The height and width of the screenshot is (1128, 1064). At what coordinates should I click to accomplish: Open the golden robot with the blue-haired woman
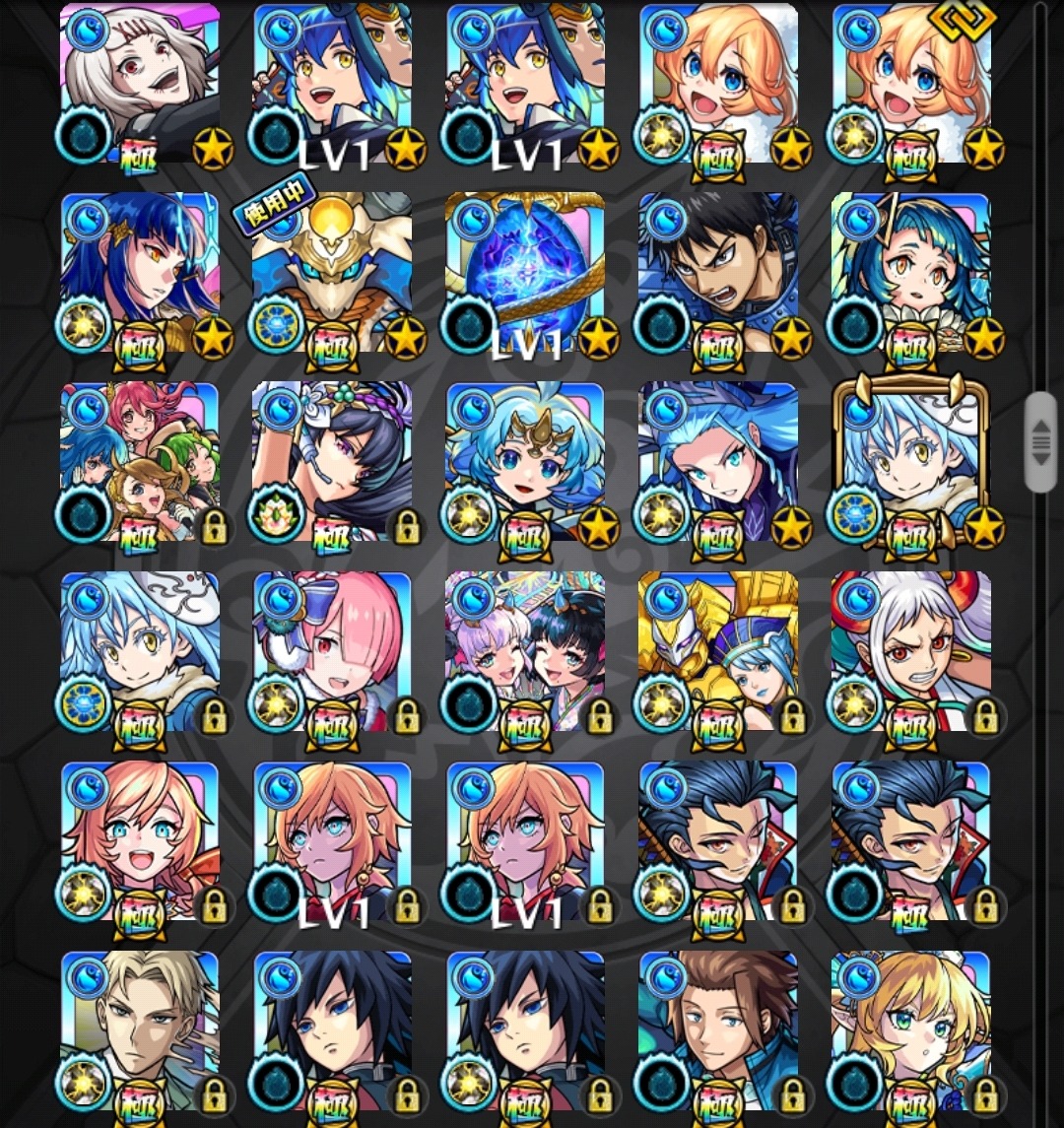click(718, 651)
